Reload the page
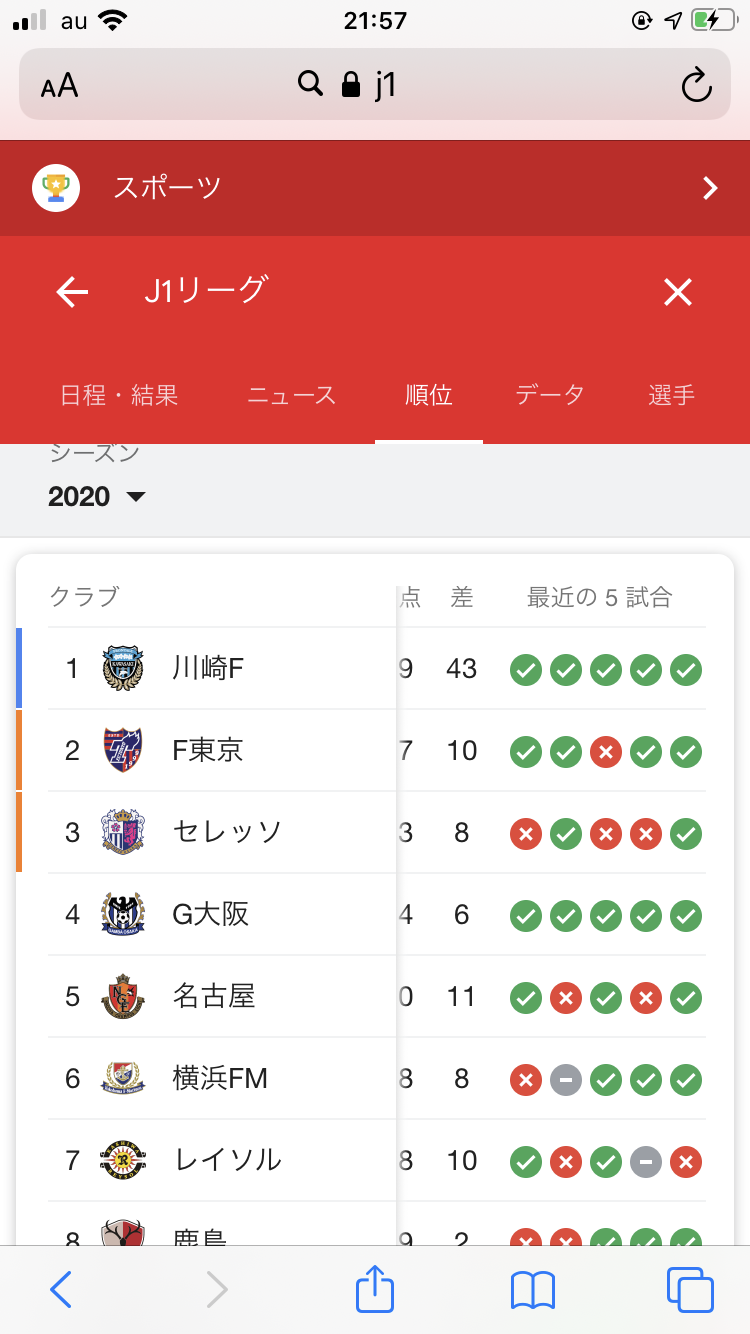 tap(696, 85)
